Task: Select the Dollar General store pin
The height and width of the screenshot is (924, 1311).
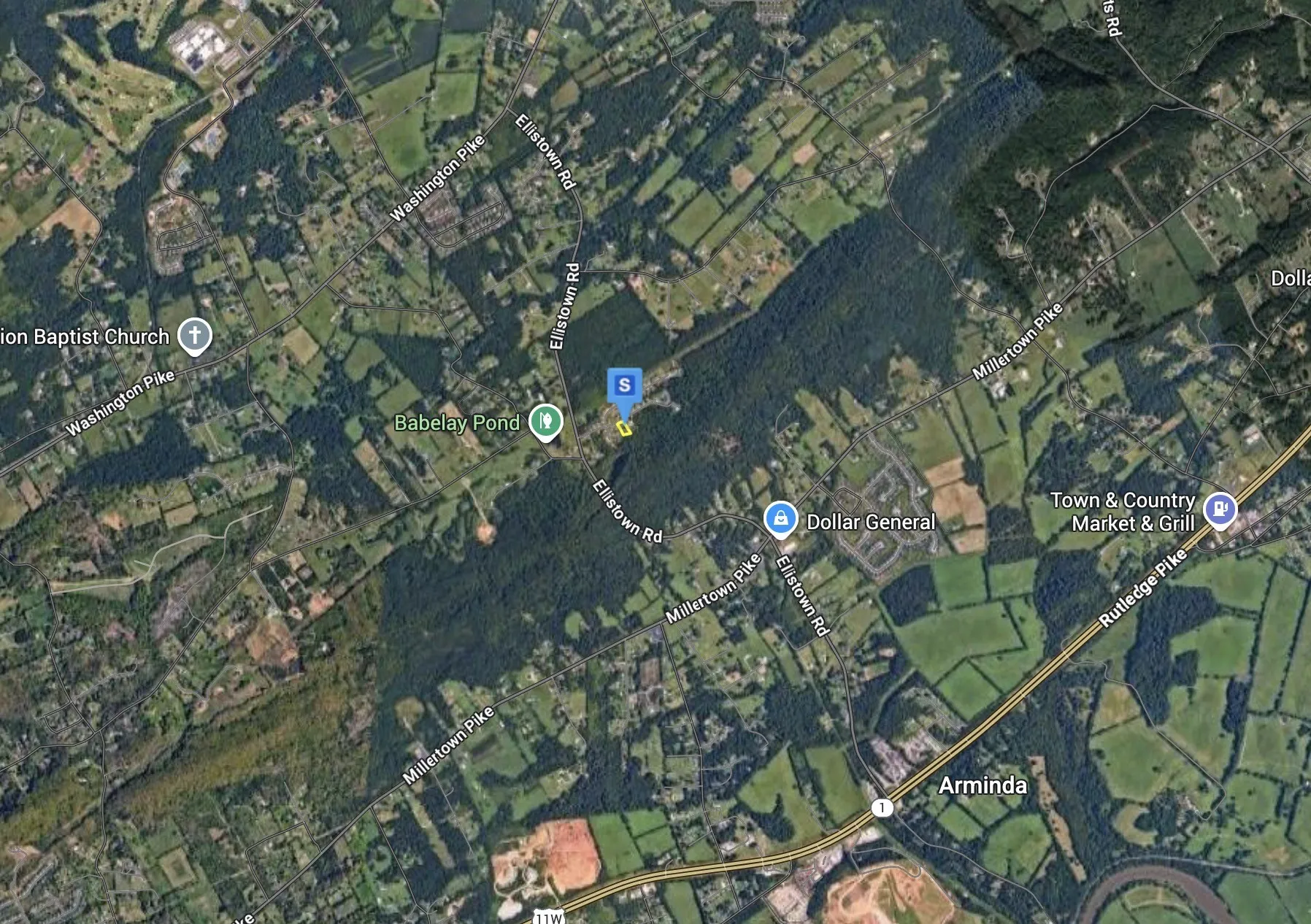Action: pyautogui.click(x=780, y=519)
